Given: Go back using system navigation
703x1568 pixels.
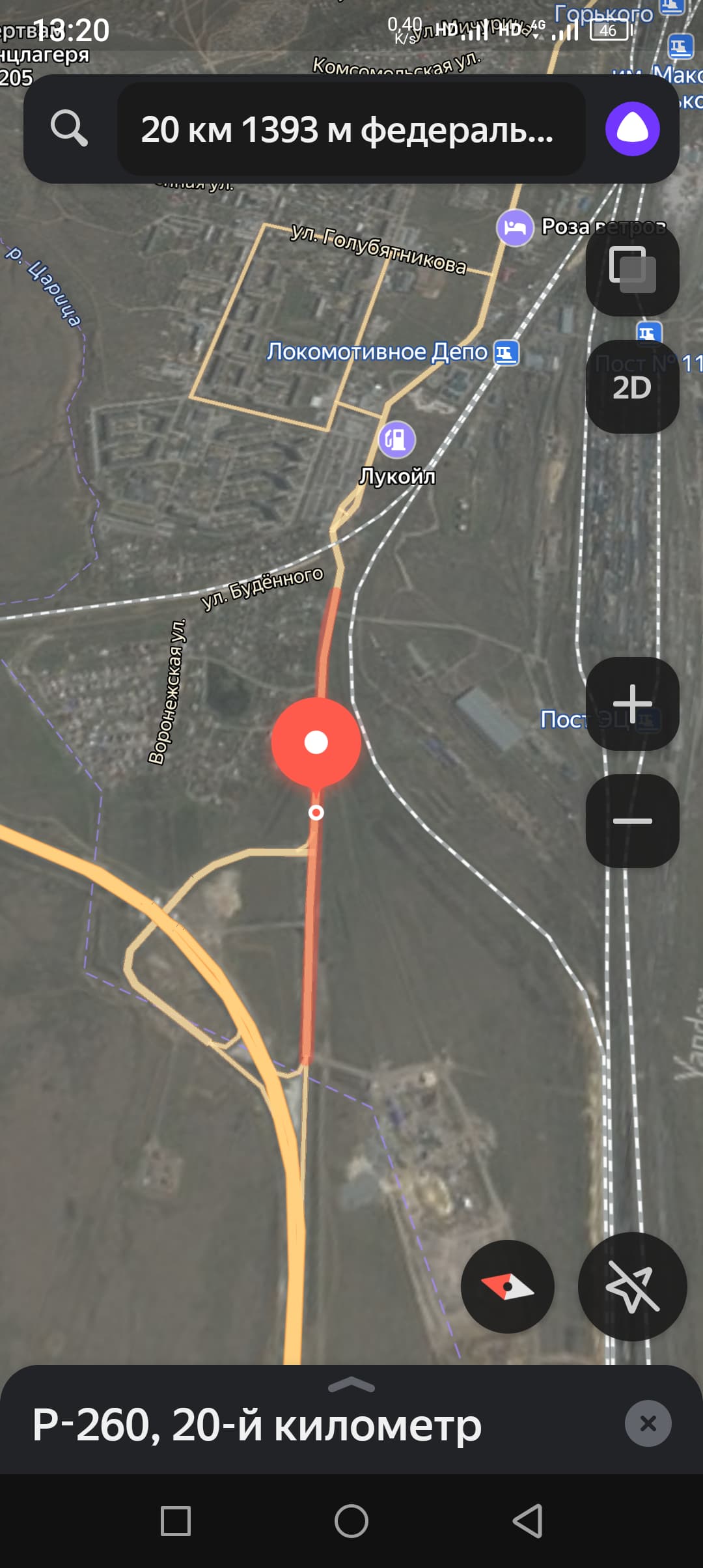Looking at the screenshot, I should [x=527, y=1522].
